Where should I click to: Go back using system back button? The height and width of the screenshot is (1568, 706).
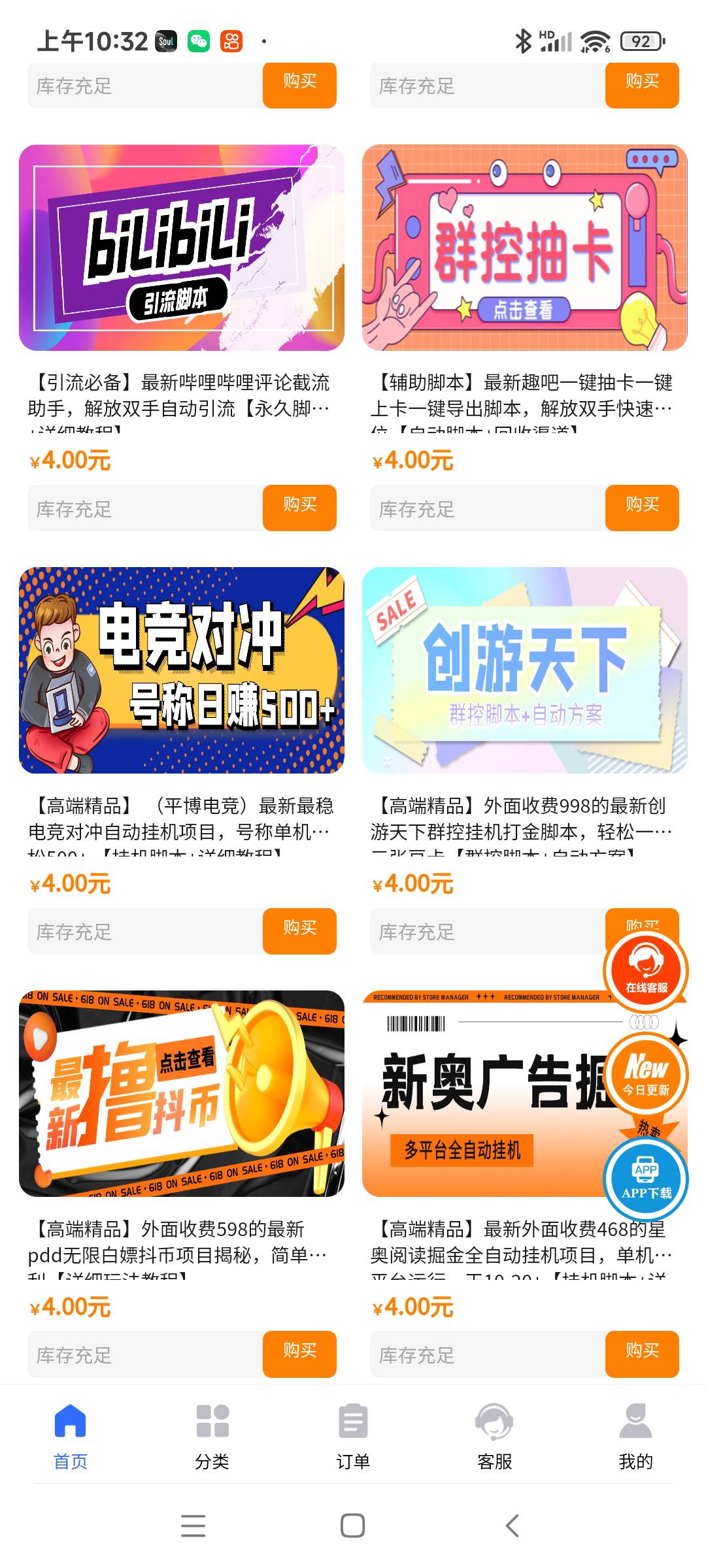coord(513,1526)
